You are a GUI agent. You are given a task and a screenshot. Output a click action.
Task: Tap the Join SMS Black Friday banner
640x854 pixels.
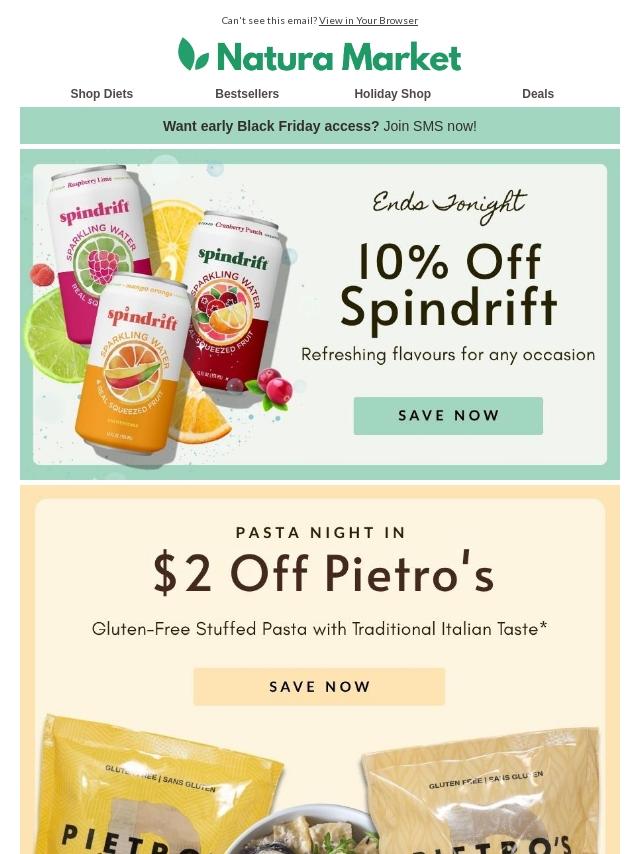coord(320,126)
